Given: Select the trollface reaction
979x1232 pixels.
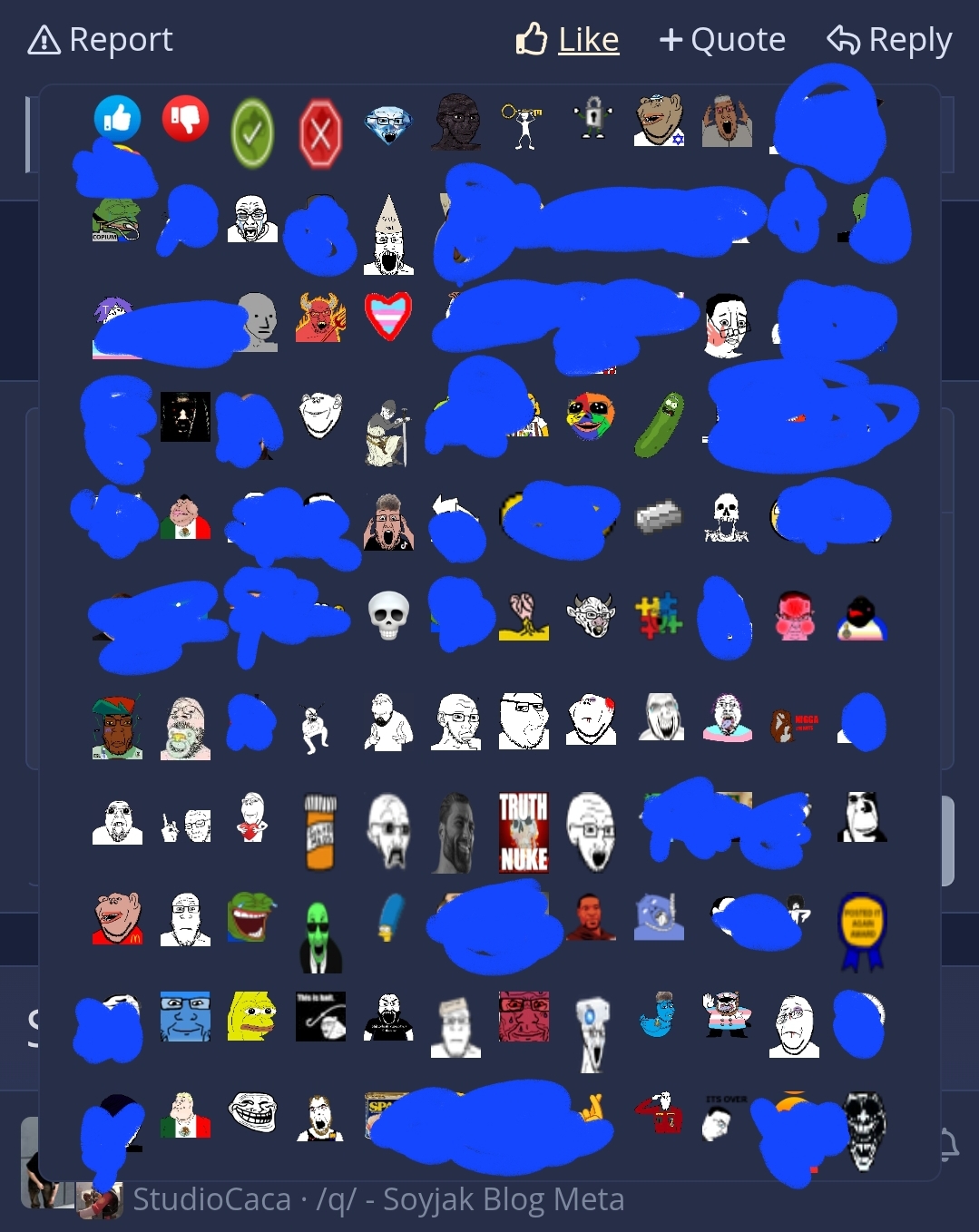Looking at the screenshot, I should coord(252,1111).
